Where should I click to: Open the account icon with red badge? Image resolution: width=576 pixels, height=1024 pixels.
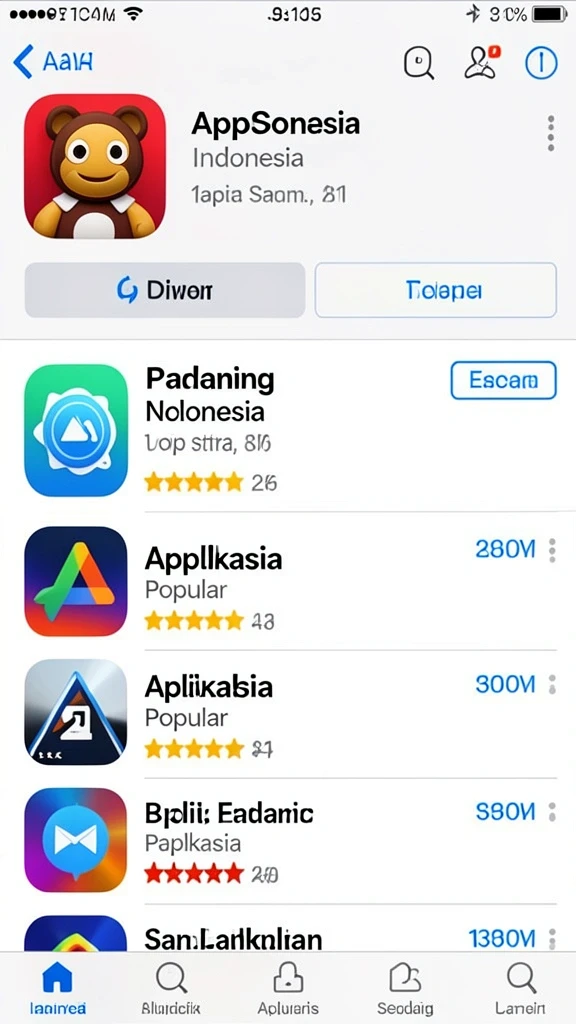[x=482, y=62]
